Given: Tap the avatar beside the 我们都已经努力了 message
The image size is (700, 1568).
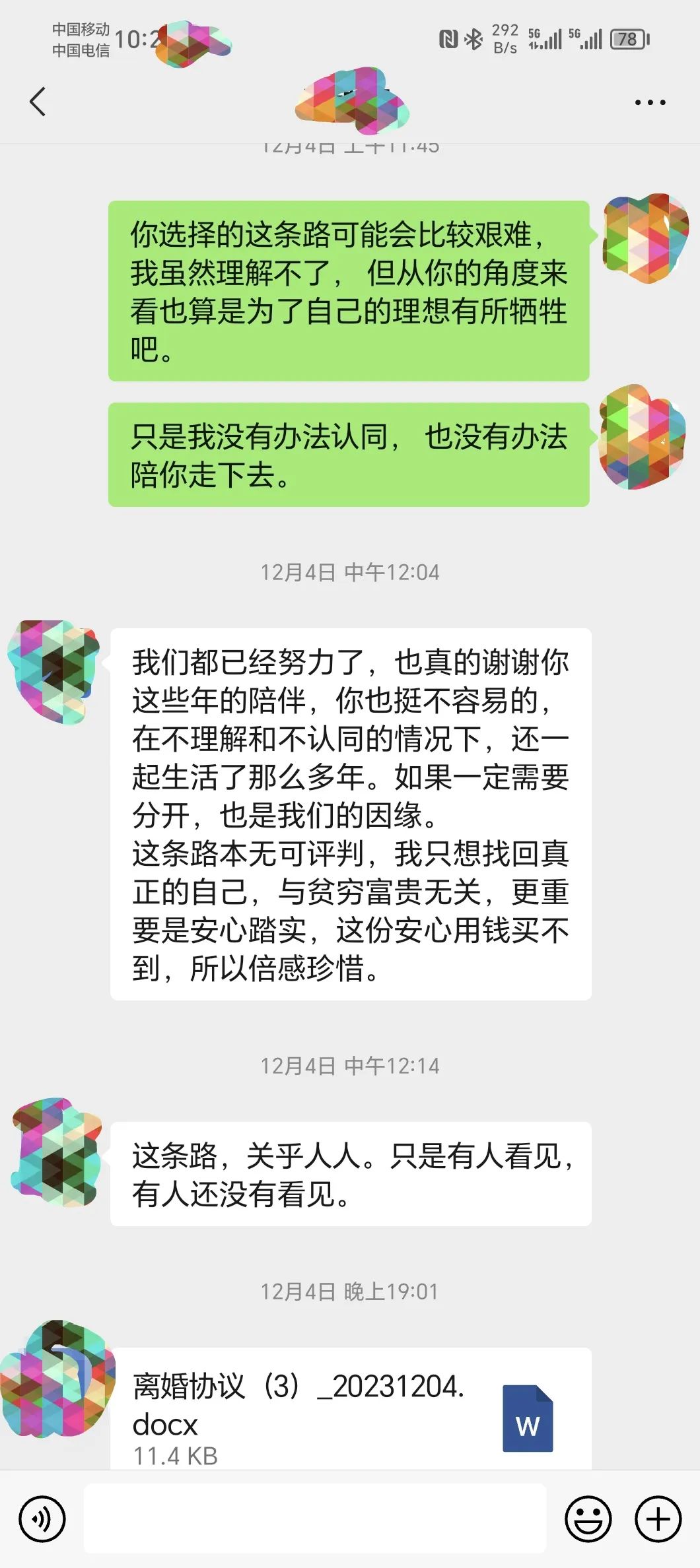Looking at the screenshot, I should coord(54,670).
